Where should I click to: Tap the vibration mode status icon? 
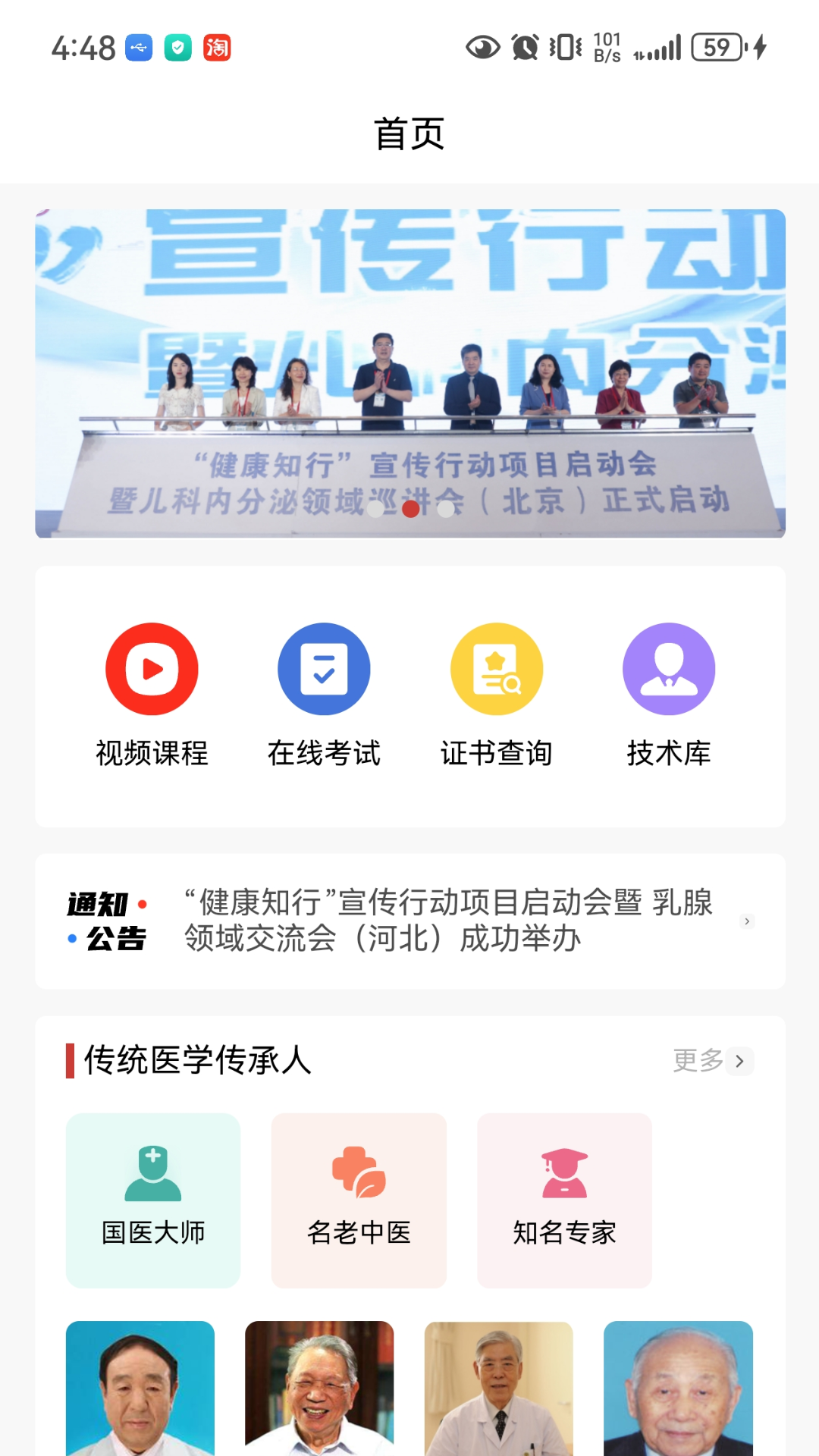coord(564,48)
